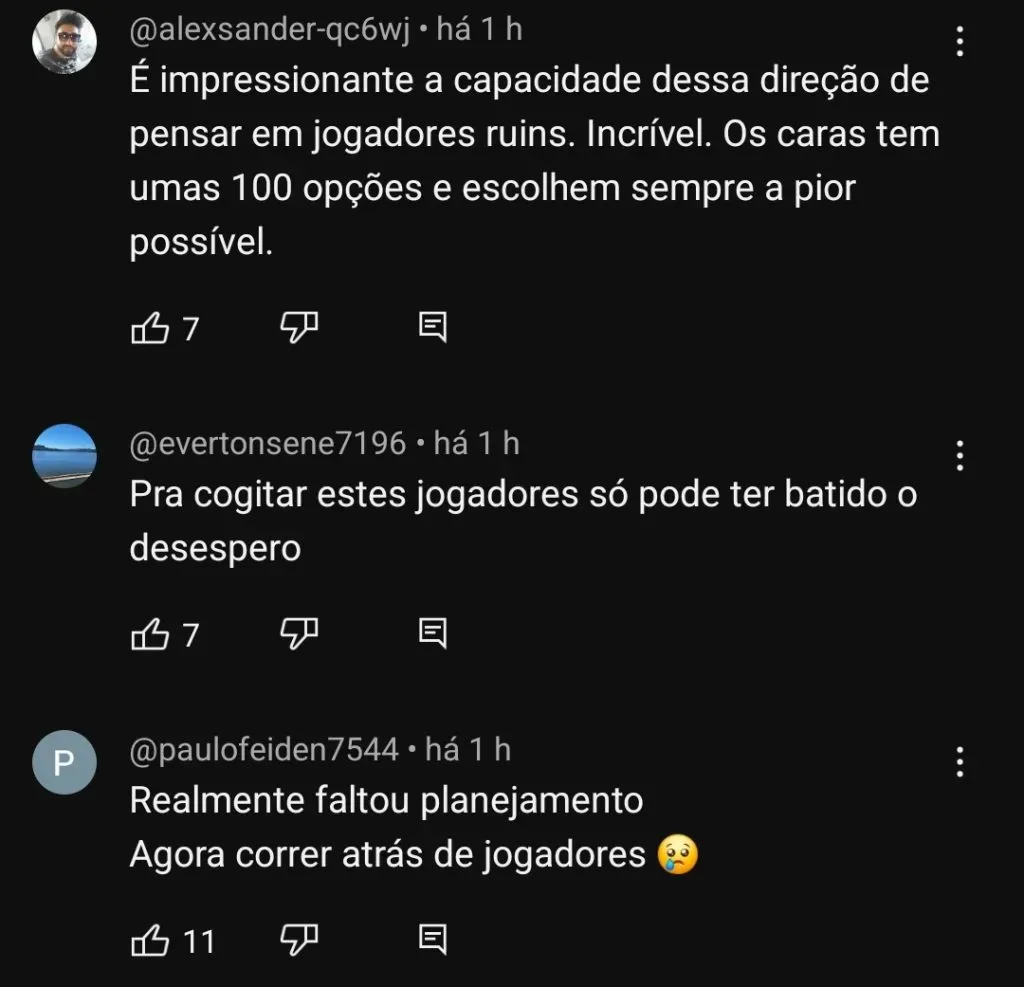Dislike the comment by @alexsander-qc6wj

298,327
